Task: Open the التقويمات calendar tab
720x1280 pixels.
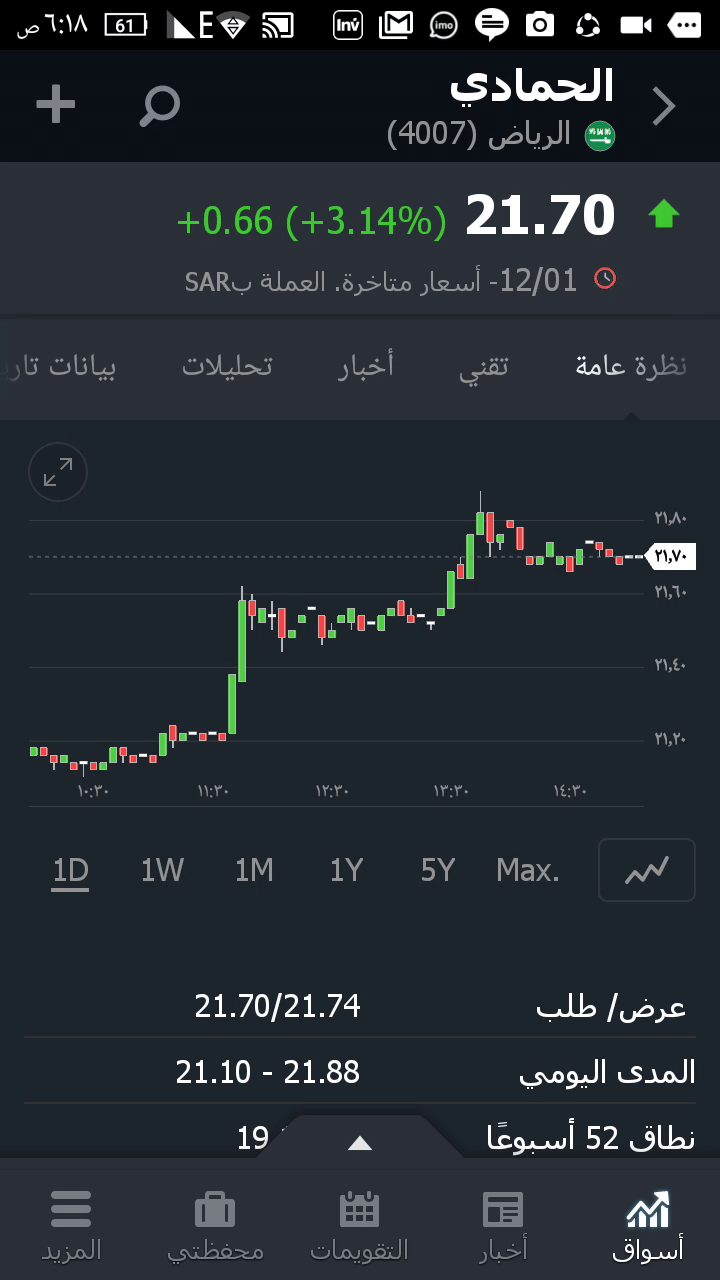Action: coord(360,1225)
